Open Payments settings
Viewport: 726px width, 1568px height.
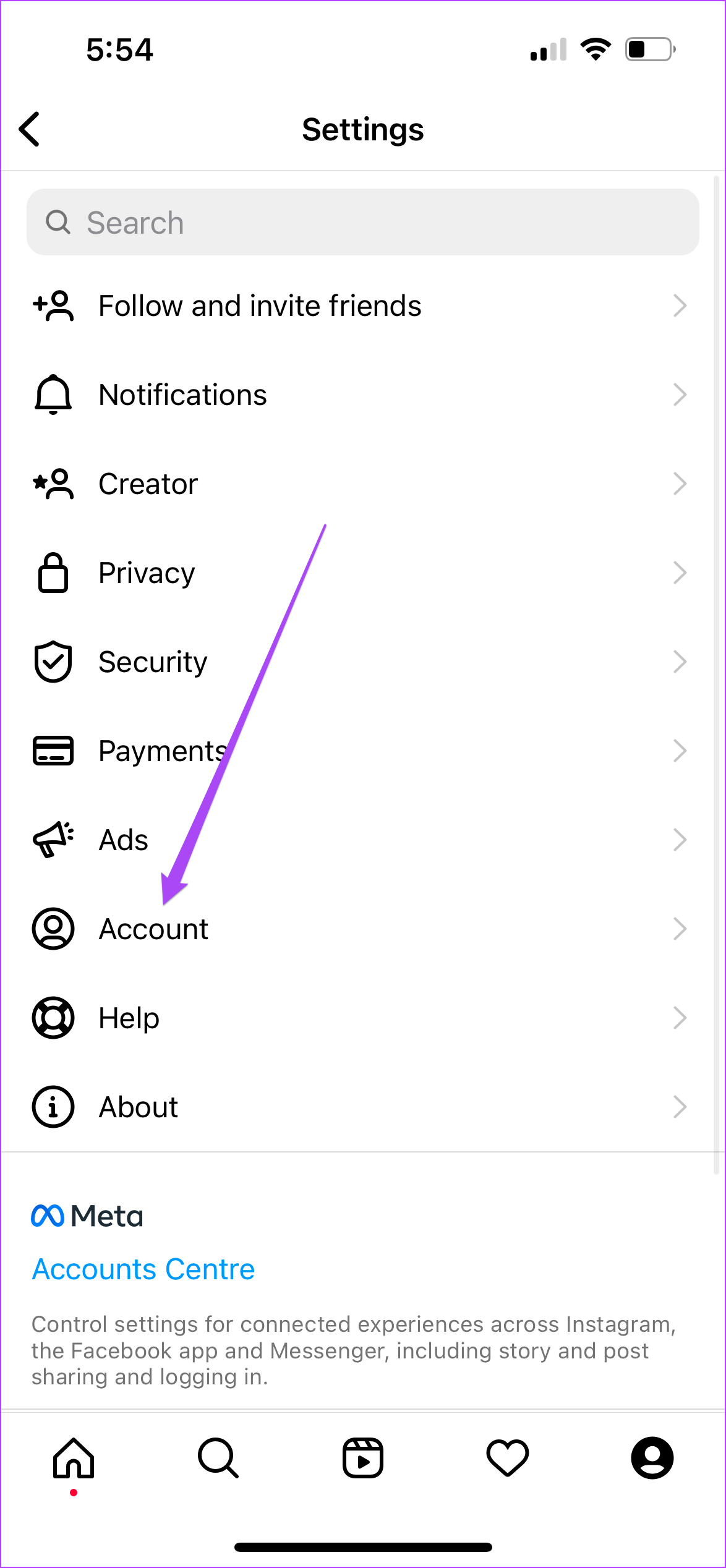coord(363,751)
